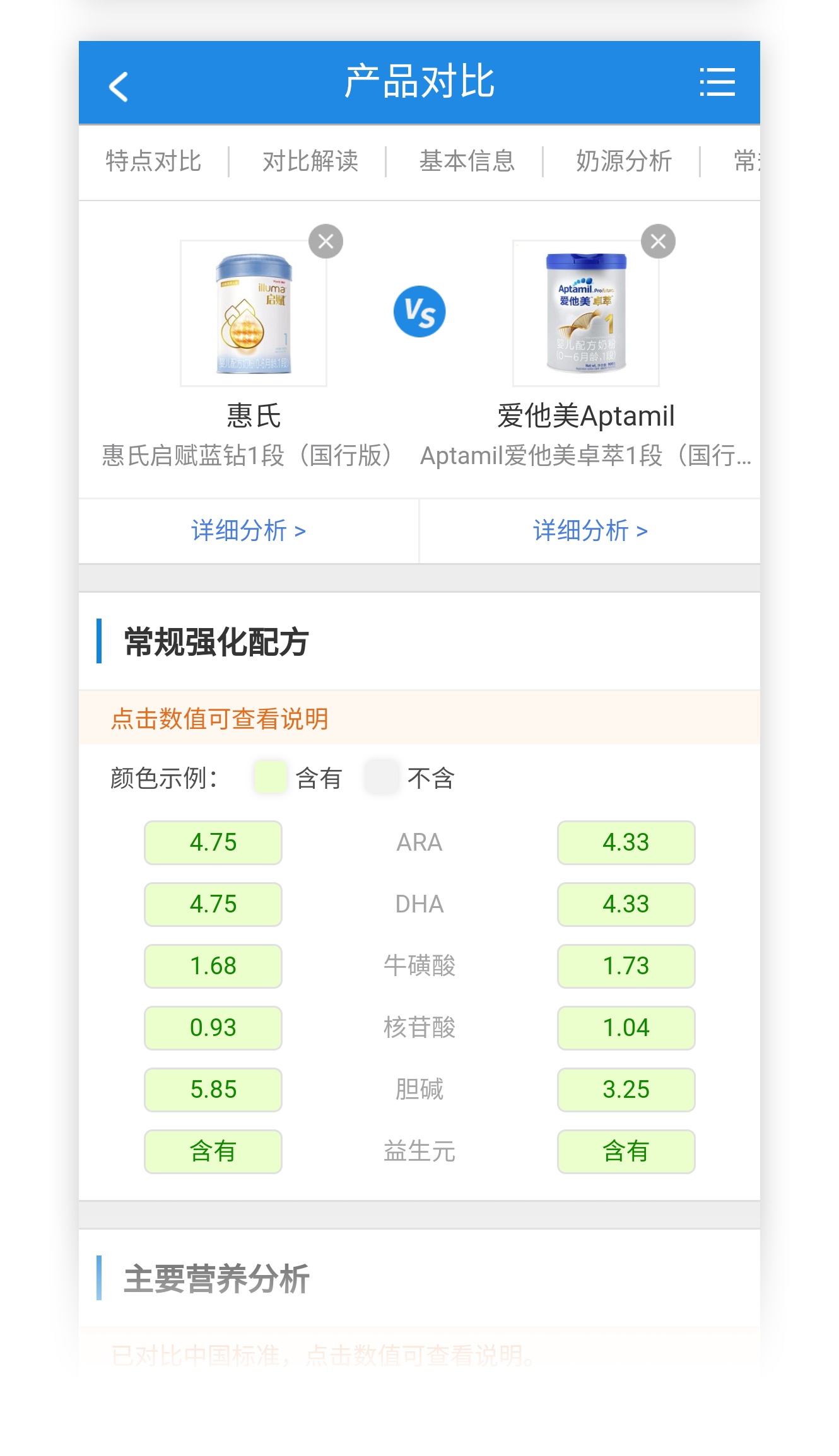Switch to the 基本信息 tab
This screenshot has height=1456, width=839.
[466, 161]
